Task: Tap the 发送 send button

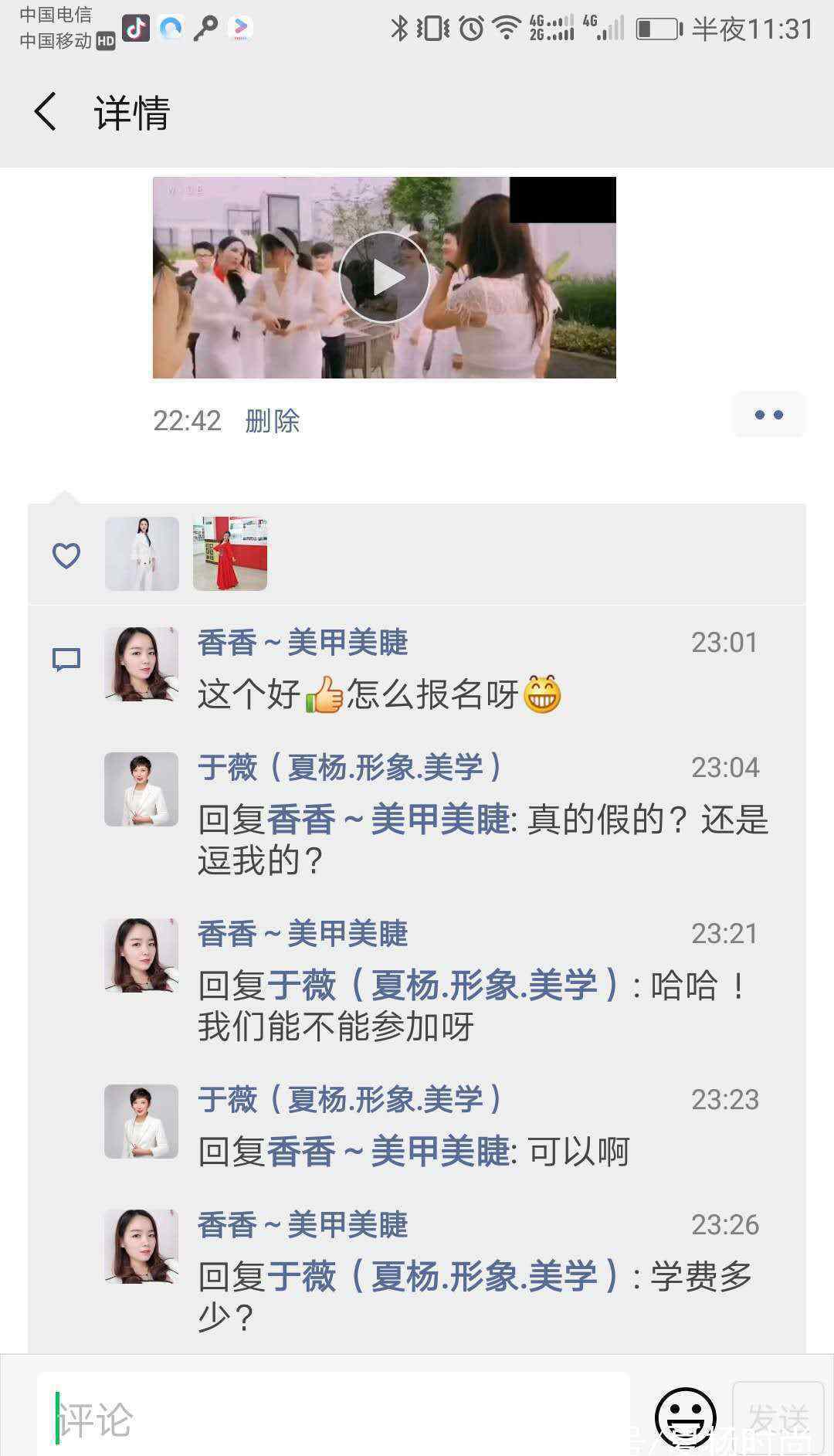Action: (778, 1418)
